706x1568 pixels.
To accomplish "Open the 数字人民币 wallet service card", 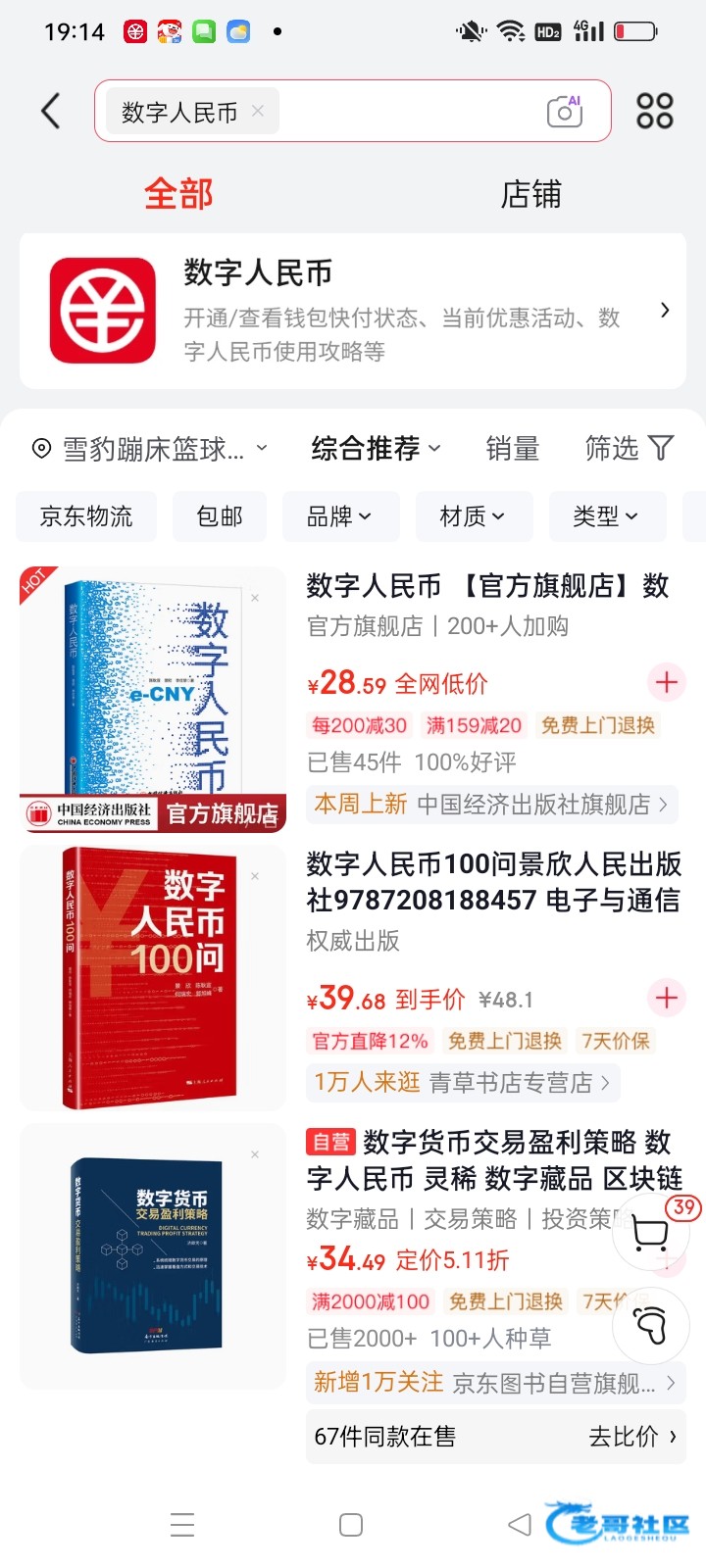I will (x=353, y=311).
